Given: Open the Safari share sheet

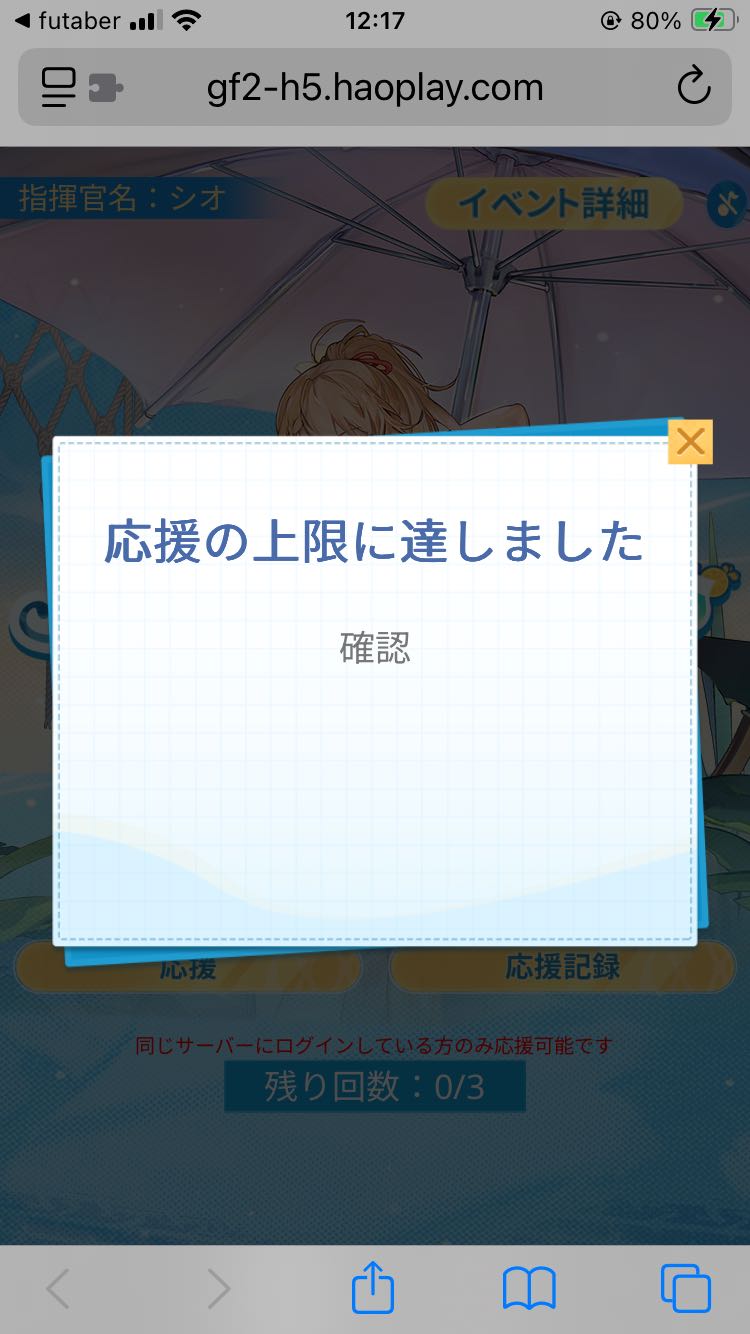Looking at the screenshot, I should 373,1288.
